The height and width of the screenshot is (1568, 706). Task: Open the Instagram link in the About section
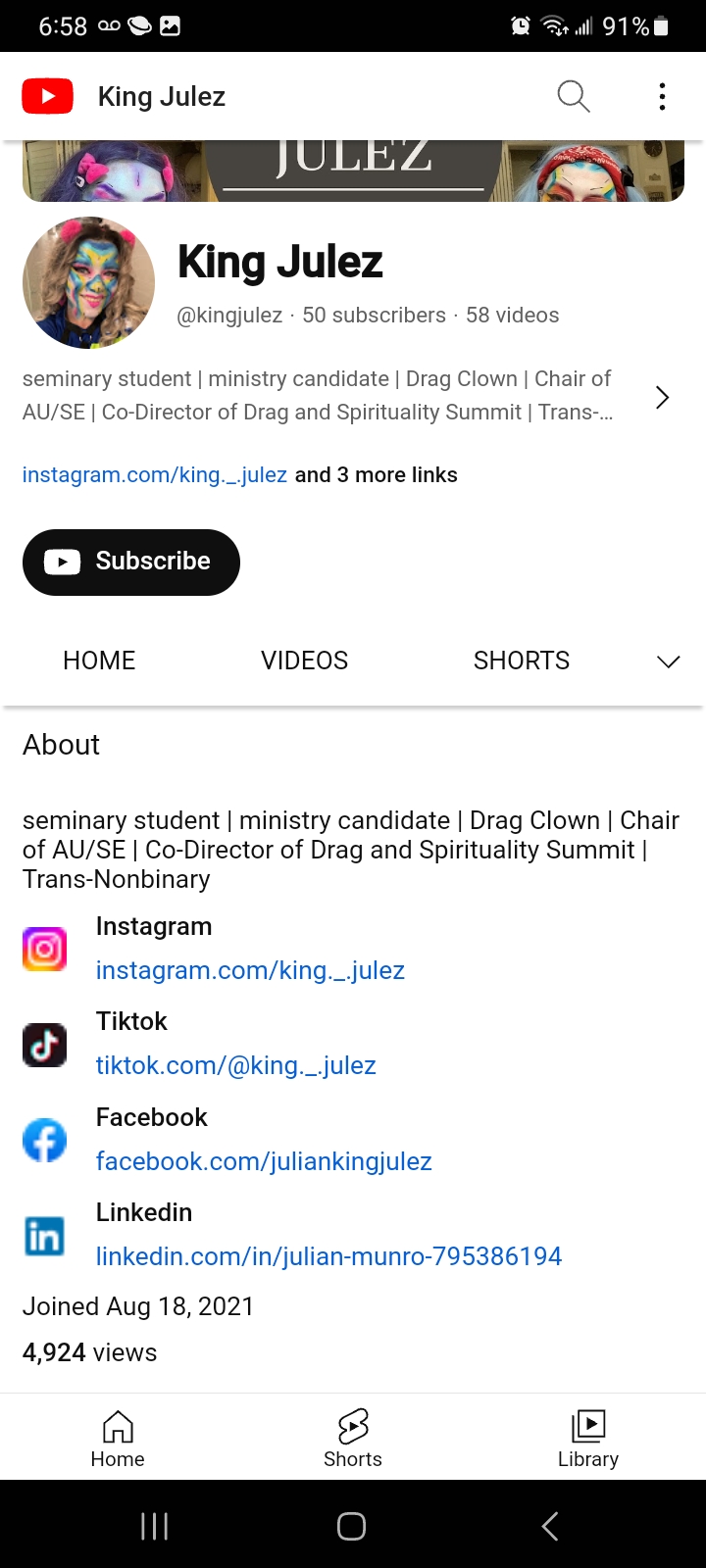(x=250, y=970)
